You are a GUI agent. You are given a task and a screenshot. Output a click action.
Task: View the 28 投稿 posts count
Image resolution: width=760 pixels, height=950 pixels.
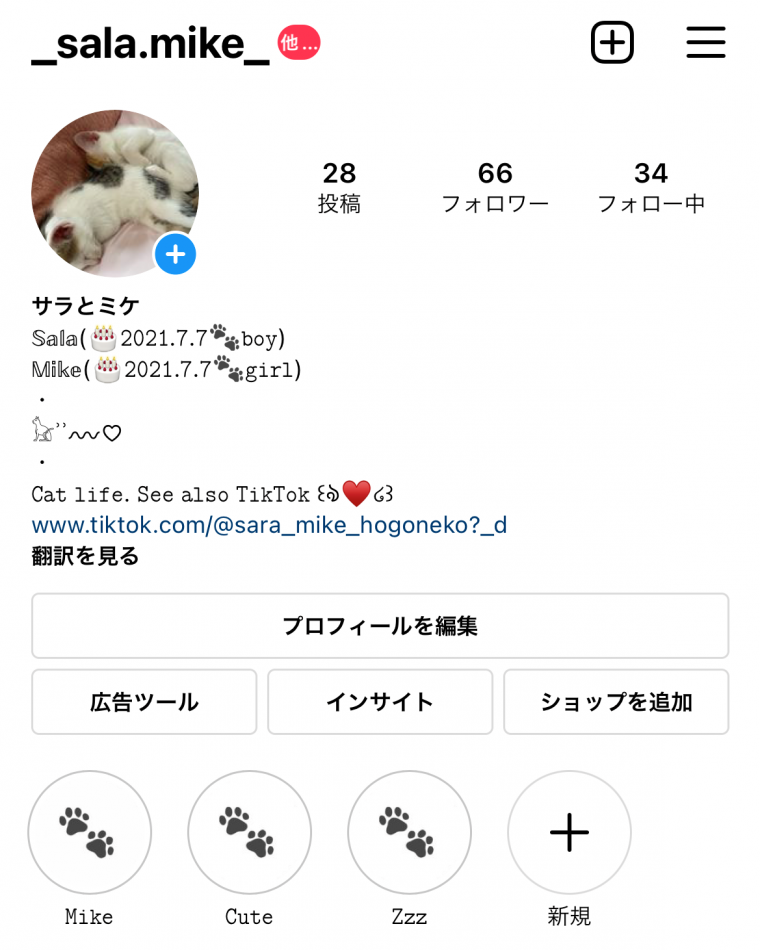pos(337,188)
